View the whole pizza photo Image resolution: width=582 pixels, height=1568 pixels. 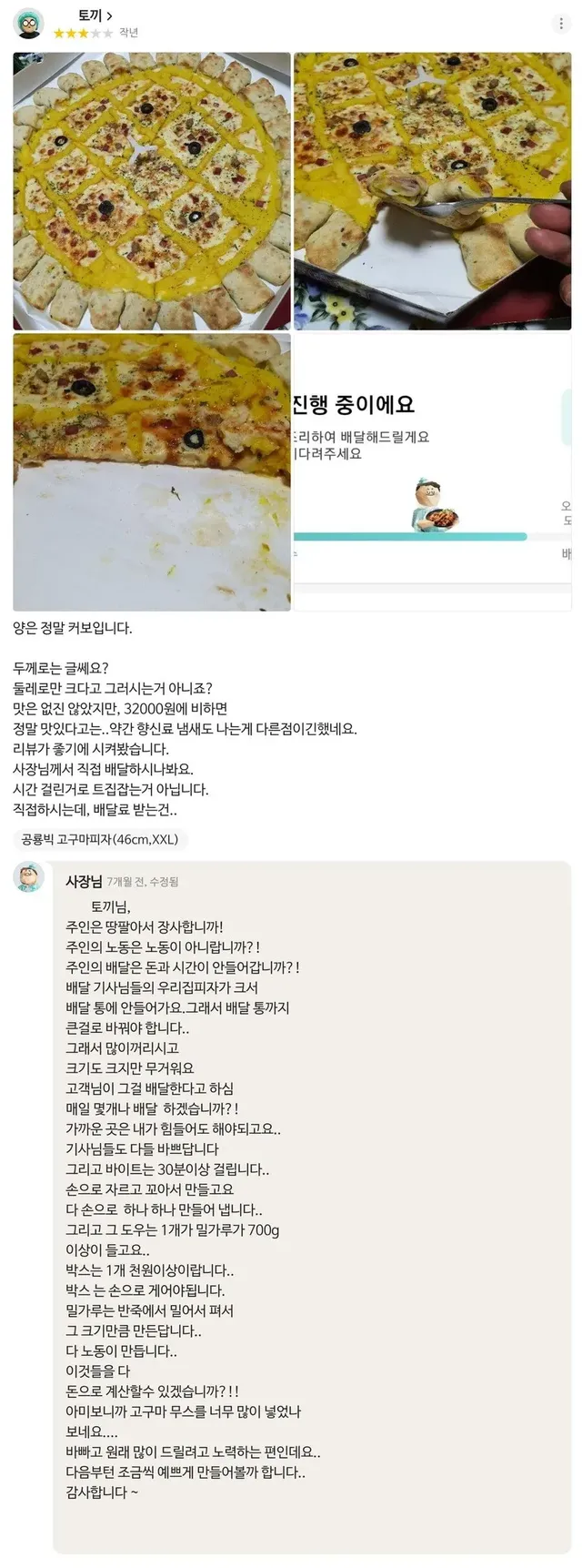tap(152, 190)
